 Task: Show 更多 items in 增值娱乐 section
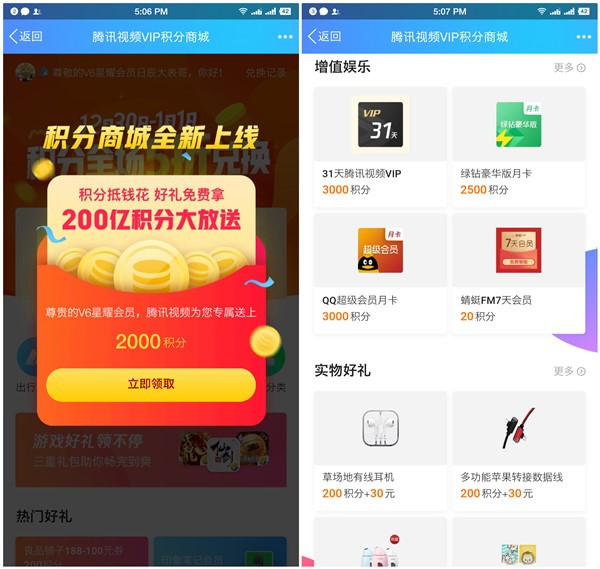[x=569, y=68]
